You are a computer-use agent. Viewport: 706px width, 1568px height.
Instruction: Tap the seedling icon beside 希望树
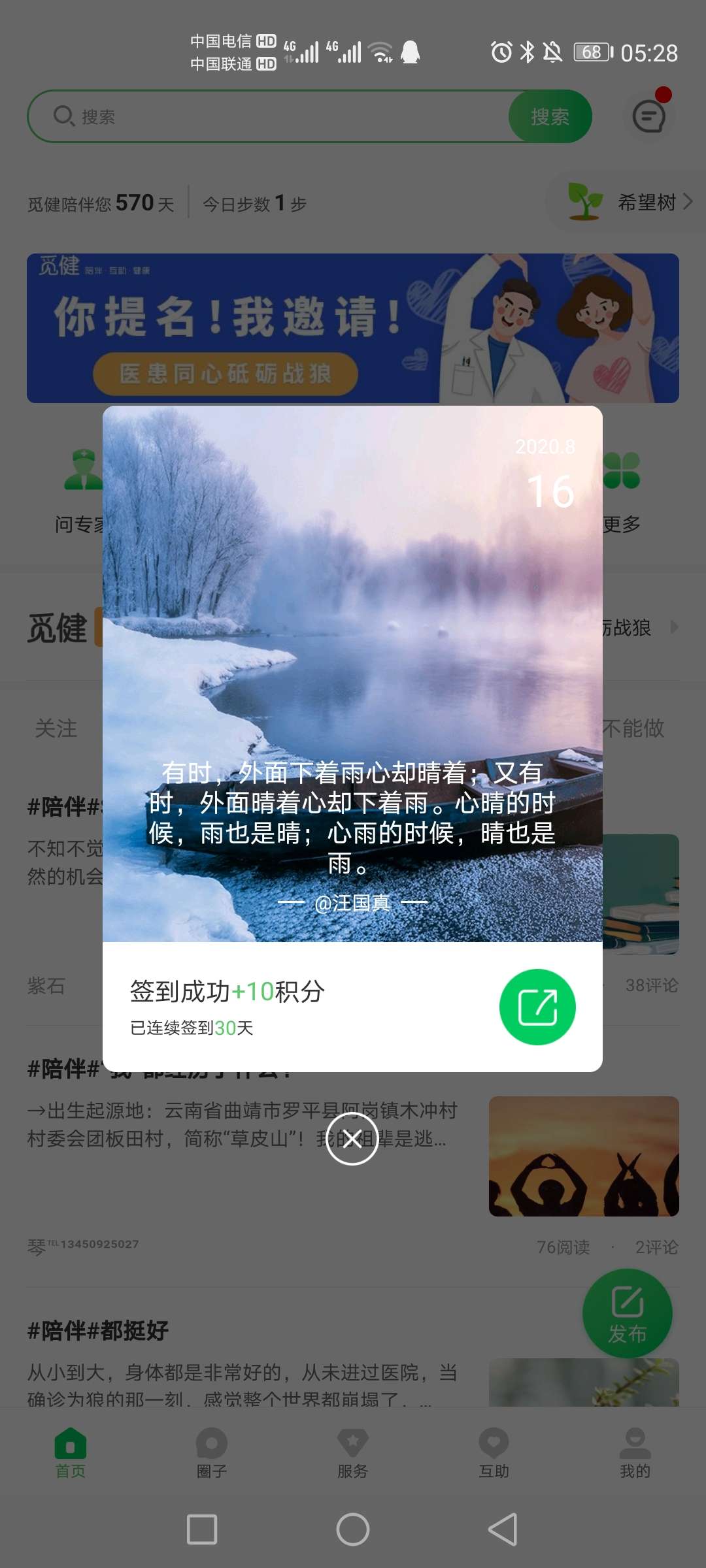585,202
